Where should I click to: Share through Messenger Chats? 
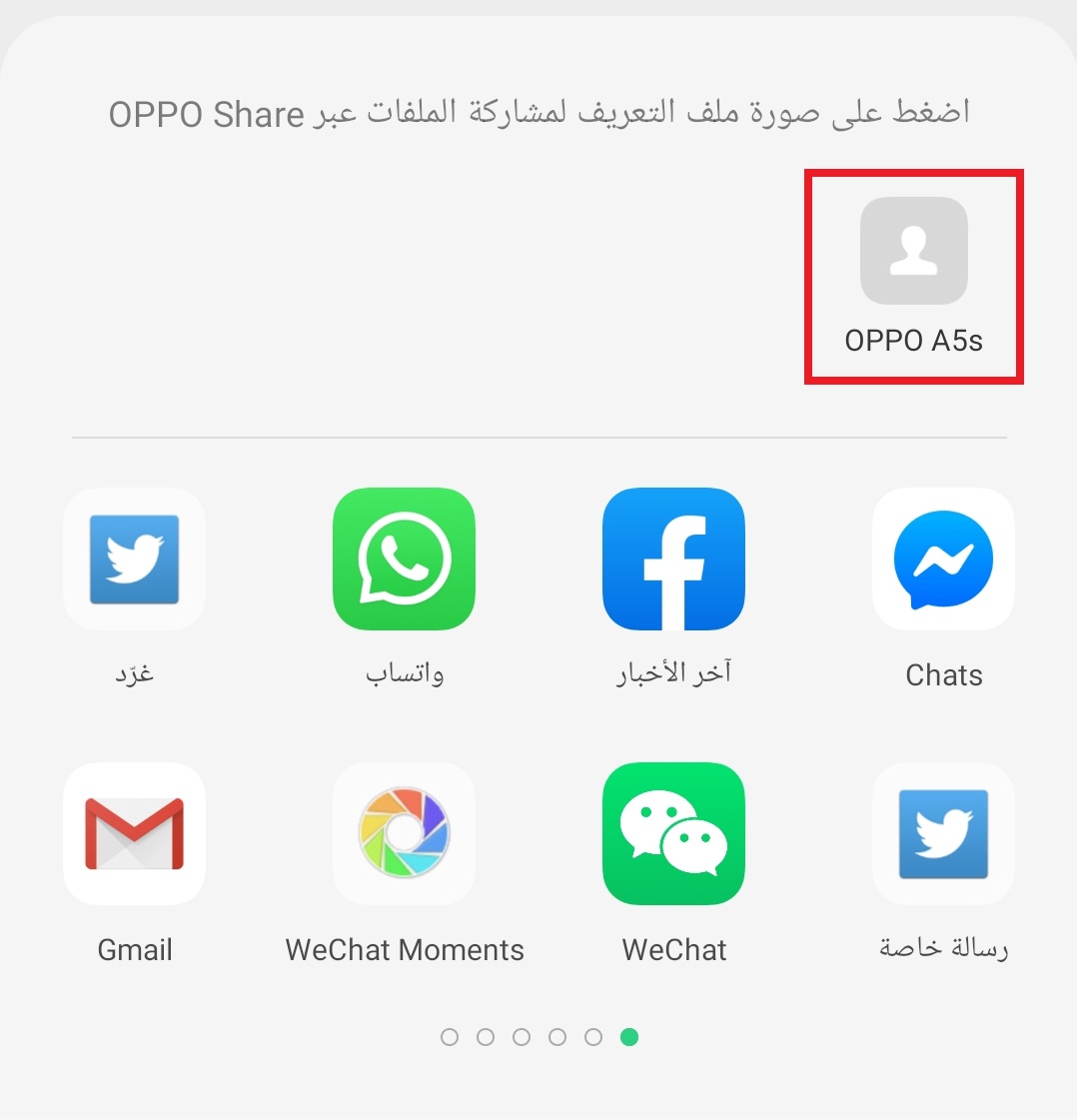943,560
